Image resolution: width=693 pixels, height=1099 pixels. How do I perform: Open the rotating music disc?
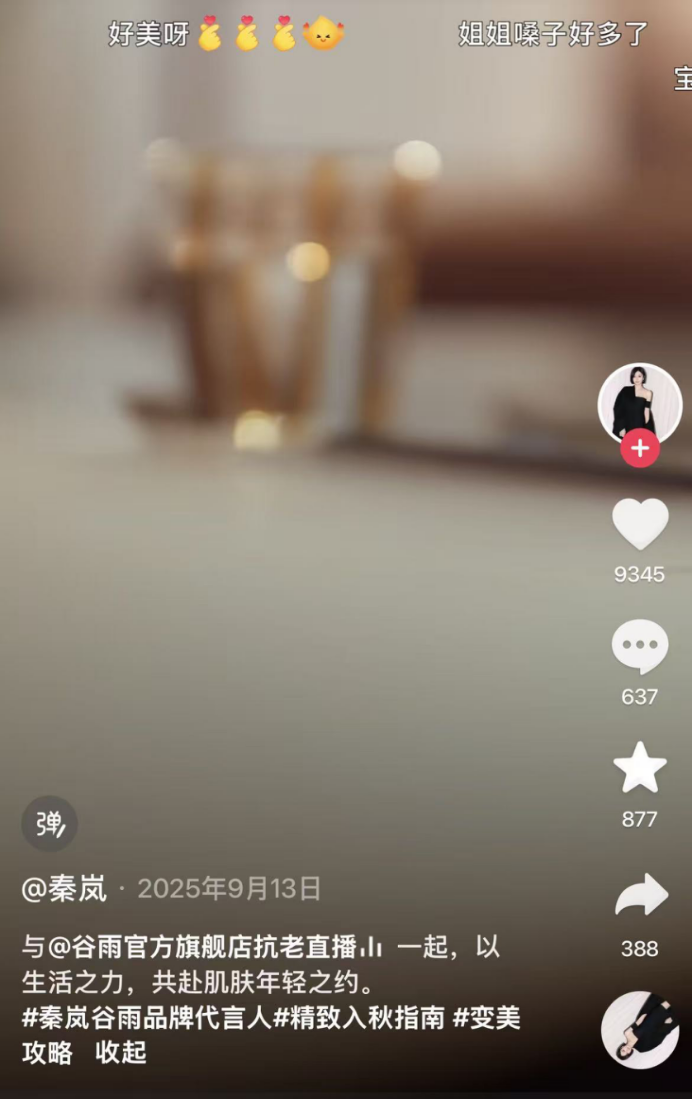point(640,1030)
